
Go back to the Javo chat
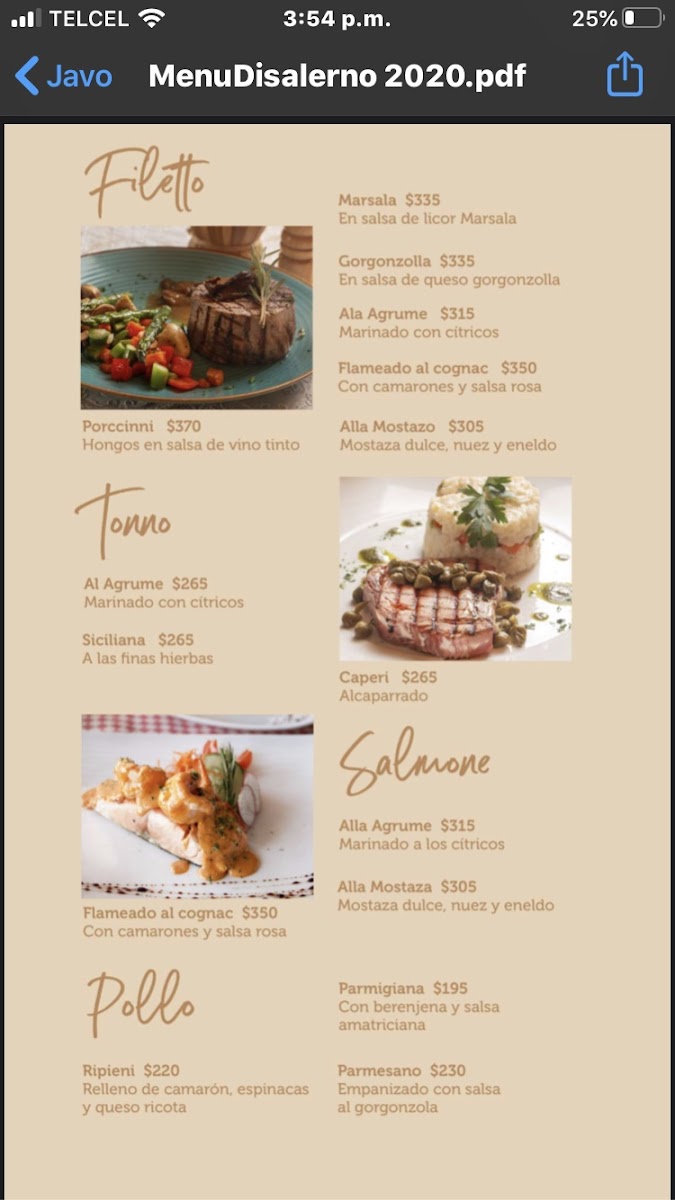click(x=63, y=76)
